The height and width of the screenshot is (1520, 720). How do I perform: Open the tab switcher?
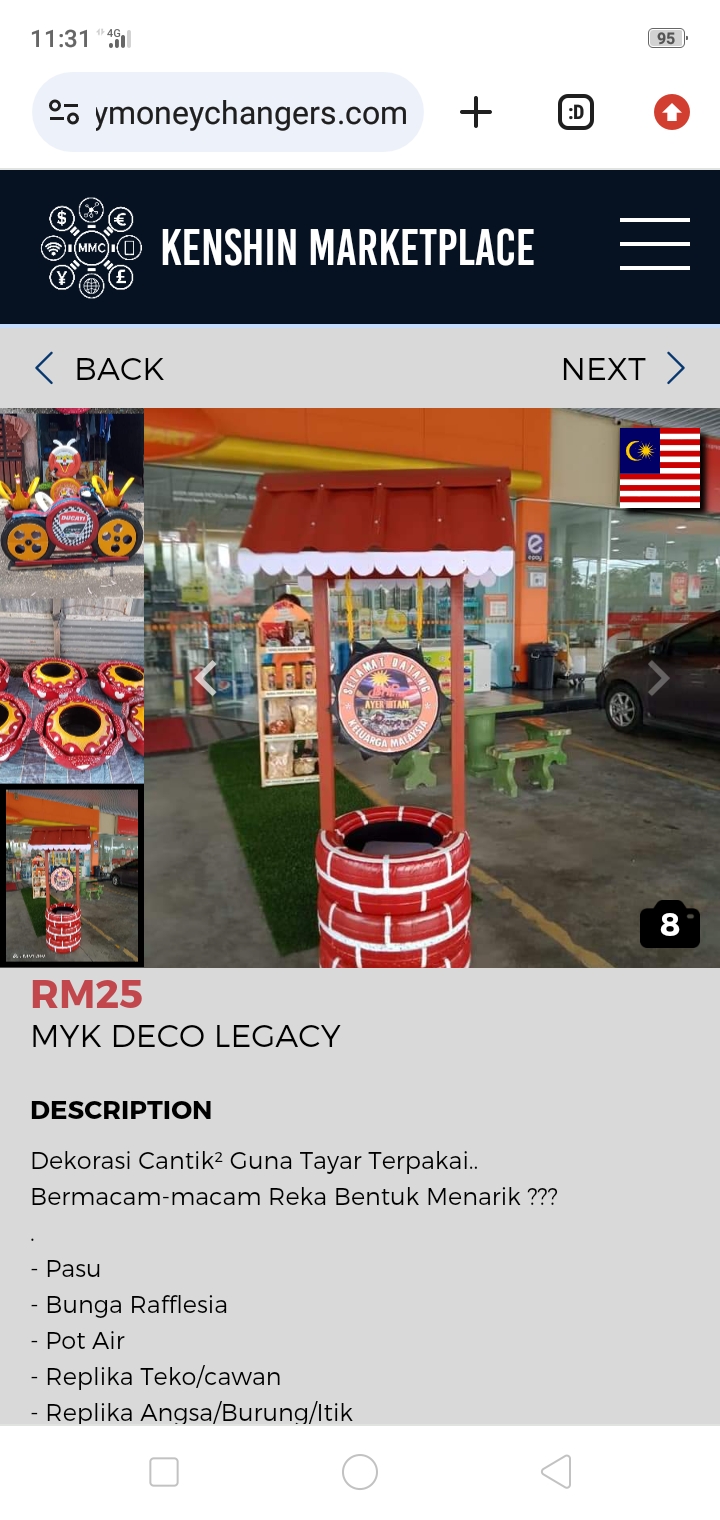[575, 112]
